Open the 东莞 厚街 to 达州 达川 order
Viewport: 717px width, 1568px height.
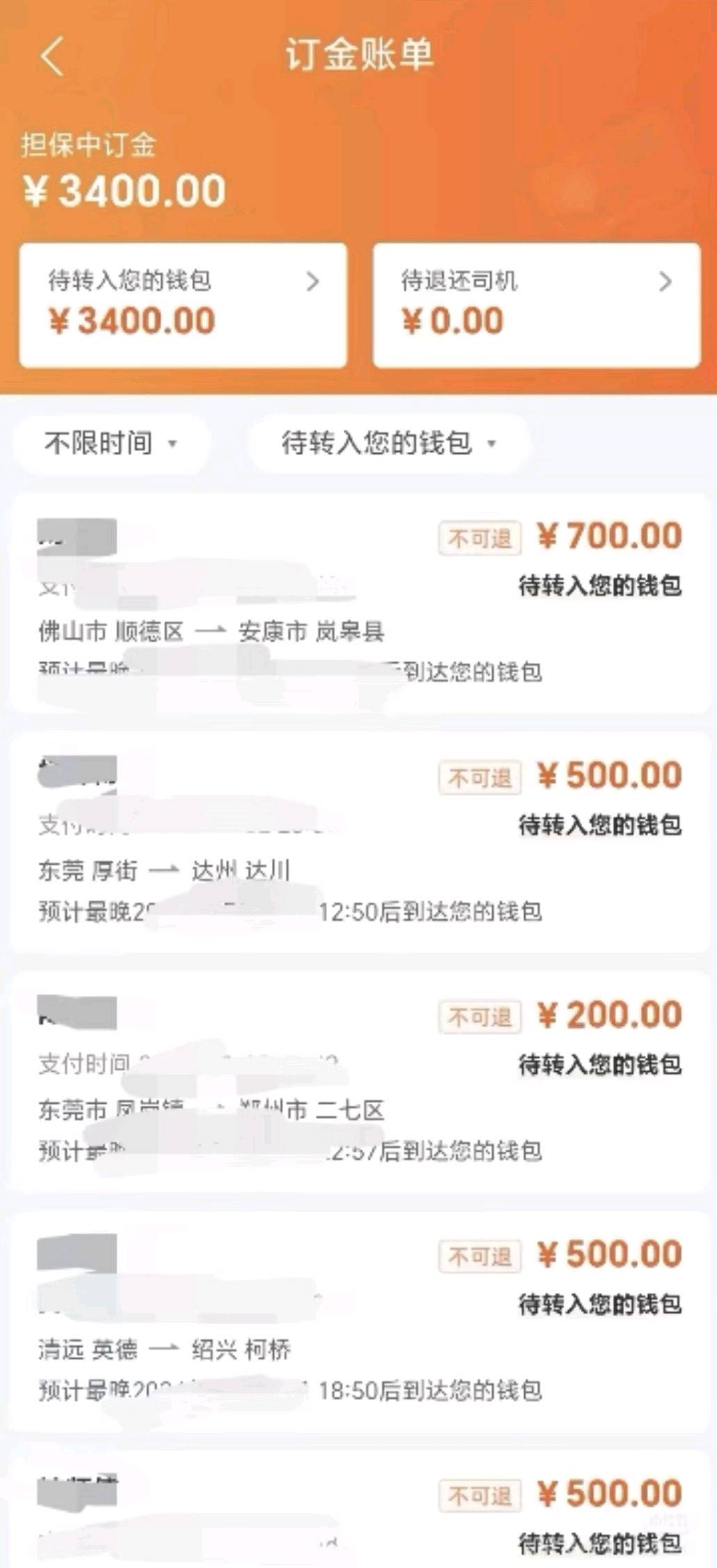coord(360,842)
